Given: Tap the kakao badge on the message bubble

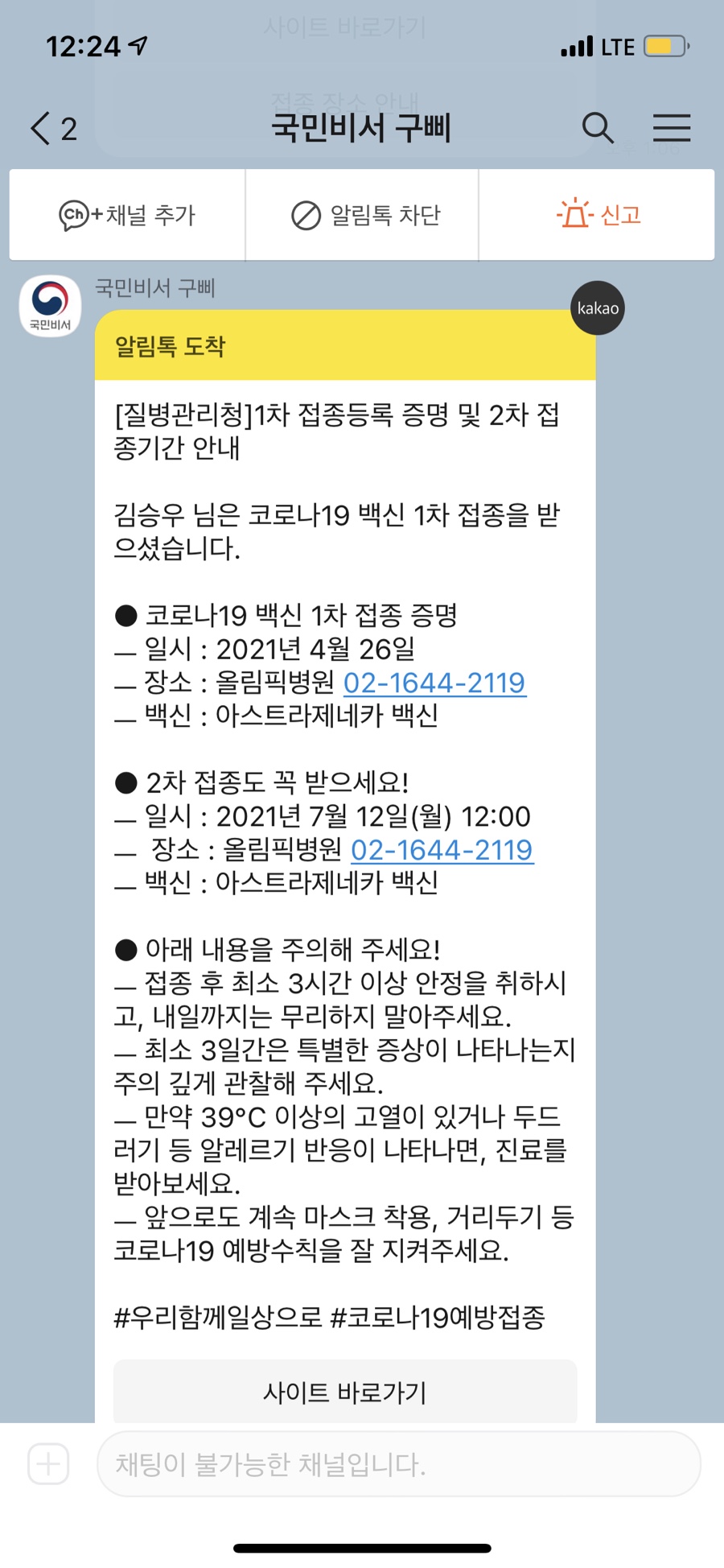Looking at the screenshot, I should pos(598,307).
